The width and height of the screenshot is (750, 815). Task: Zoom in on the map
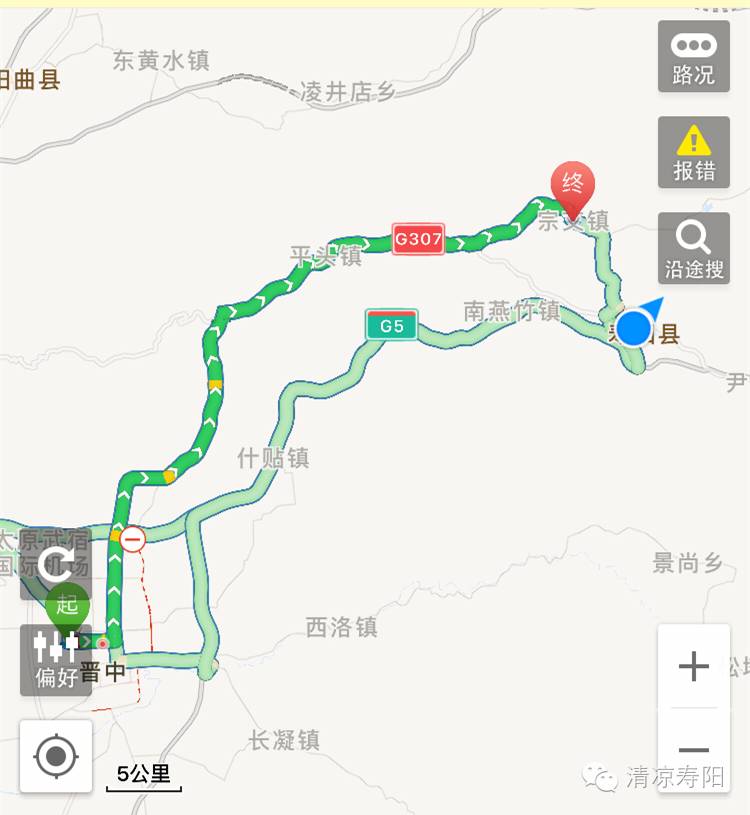point(693,666)
